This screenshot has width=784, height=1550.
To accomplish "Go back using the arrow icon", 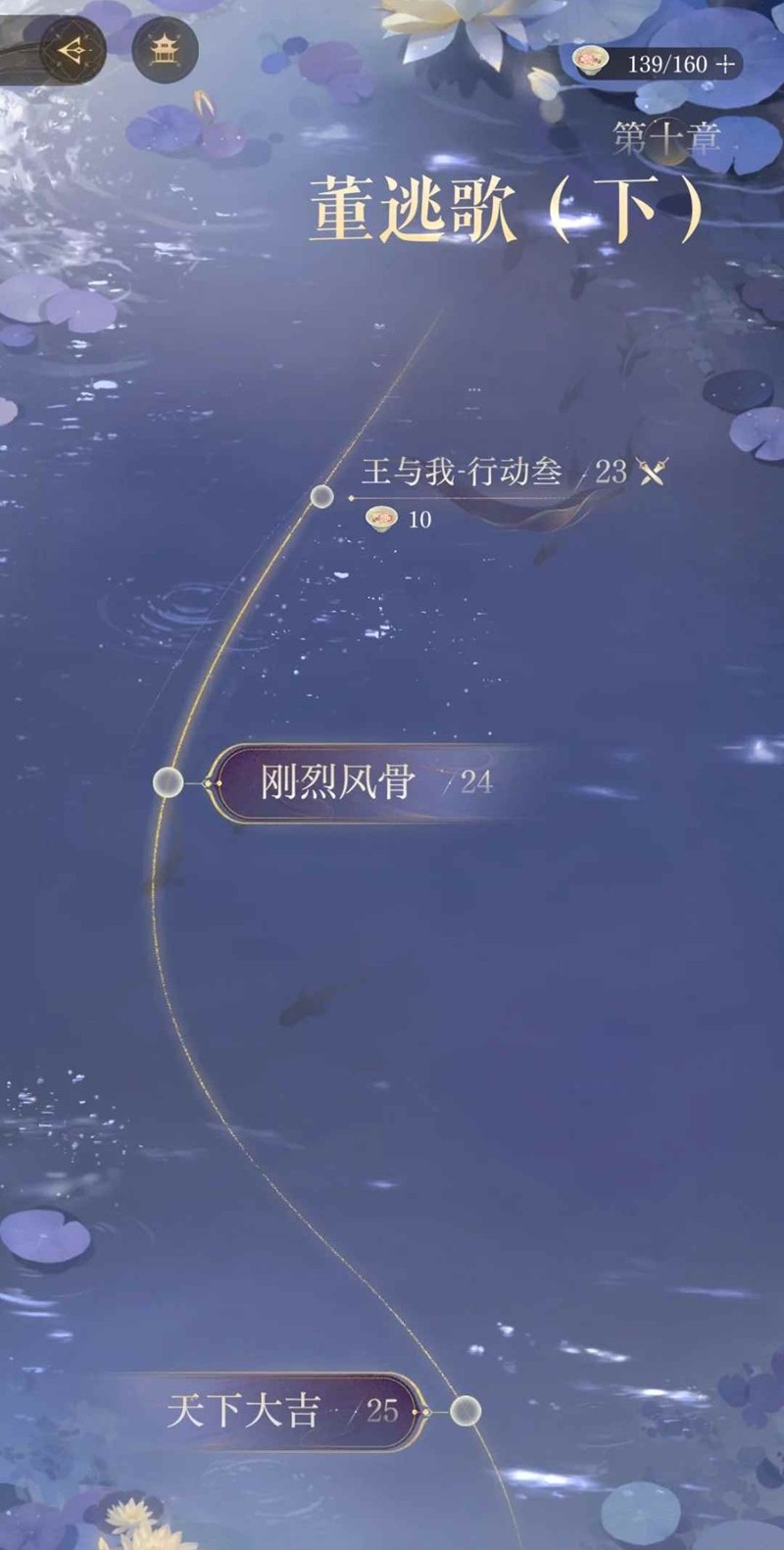I will pos(71,49).
